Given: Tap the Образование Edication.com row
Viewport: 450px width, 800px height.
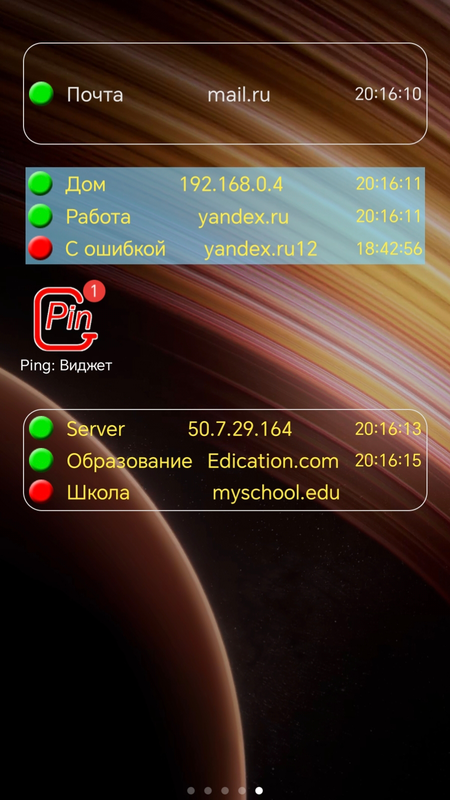Looking at the screenshot, I should [225, 461].
